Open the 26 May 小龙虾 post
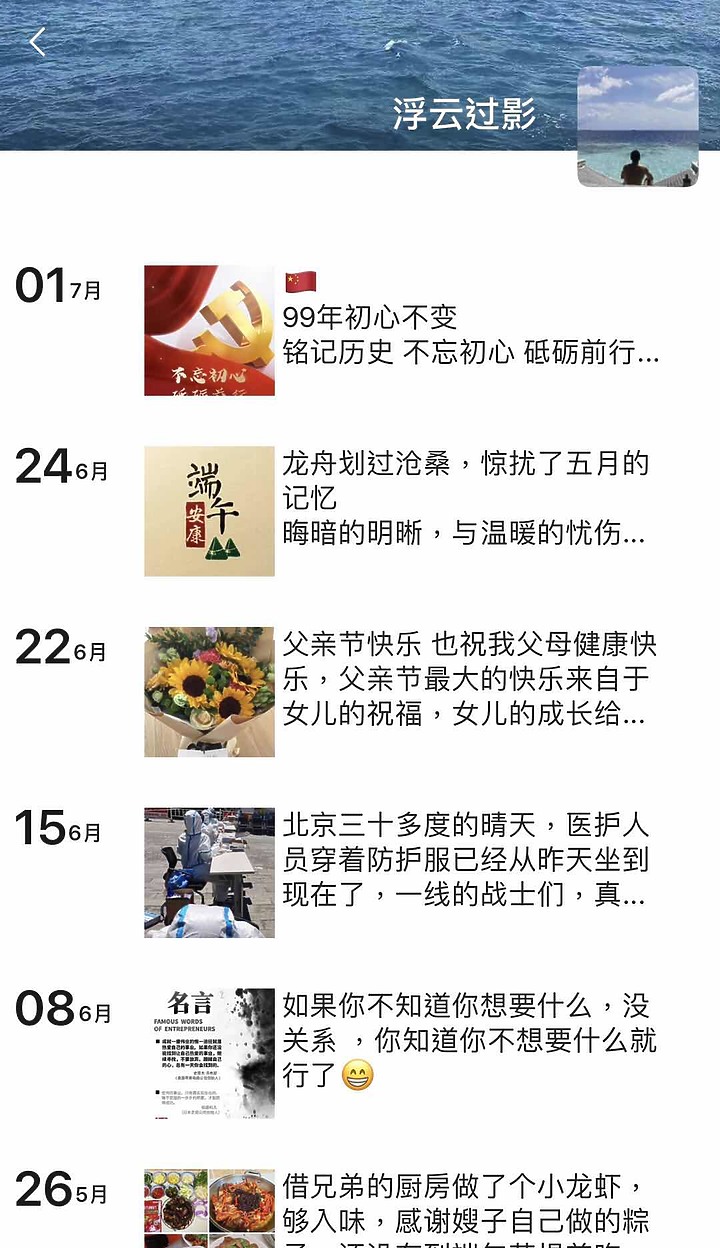The image size is (720, 1248). 402,1209
